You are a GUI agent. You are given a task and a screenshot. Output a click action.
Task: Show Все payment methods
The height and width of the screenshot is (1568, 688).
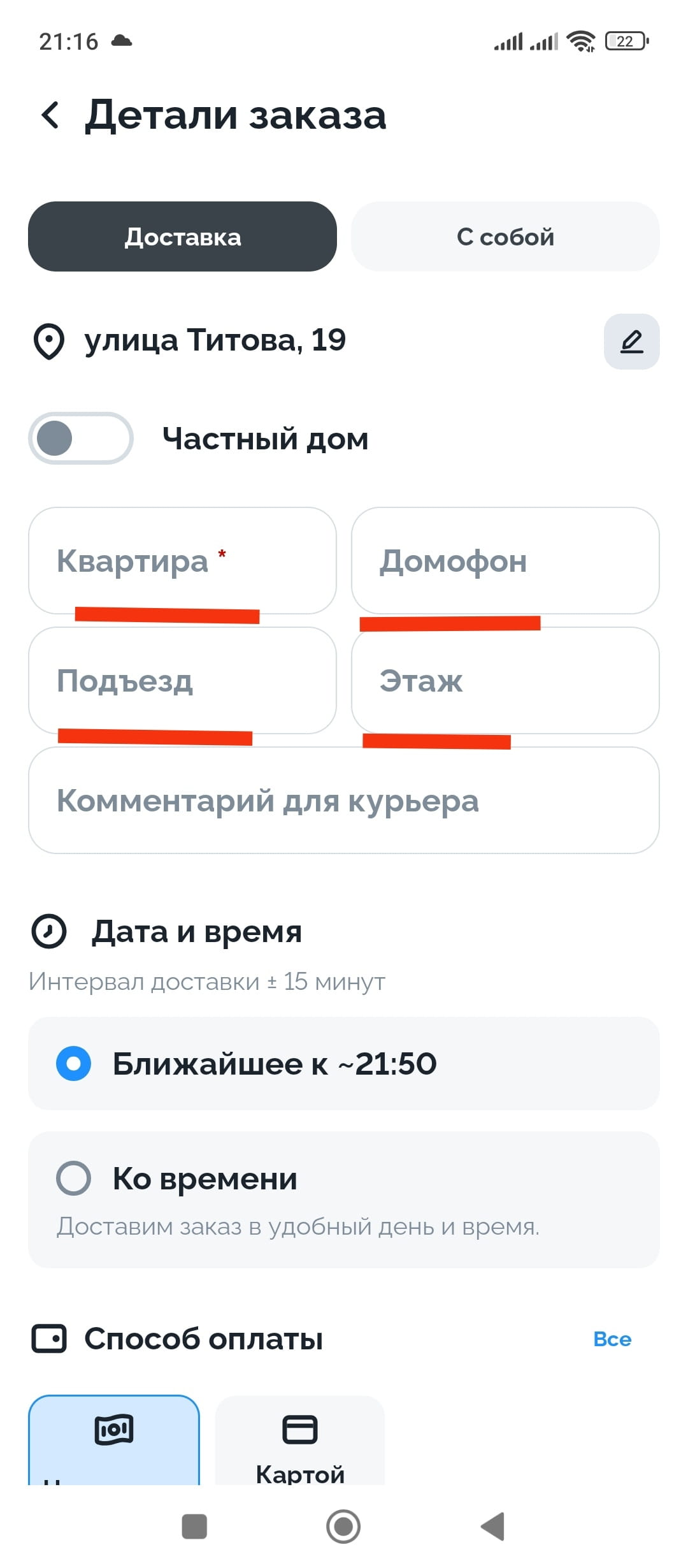pyautogui.click(x=612, y=1339)
